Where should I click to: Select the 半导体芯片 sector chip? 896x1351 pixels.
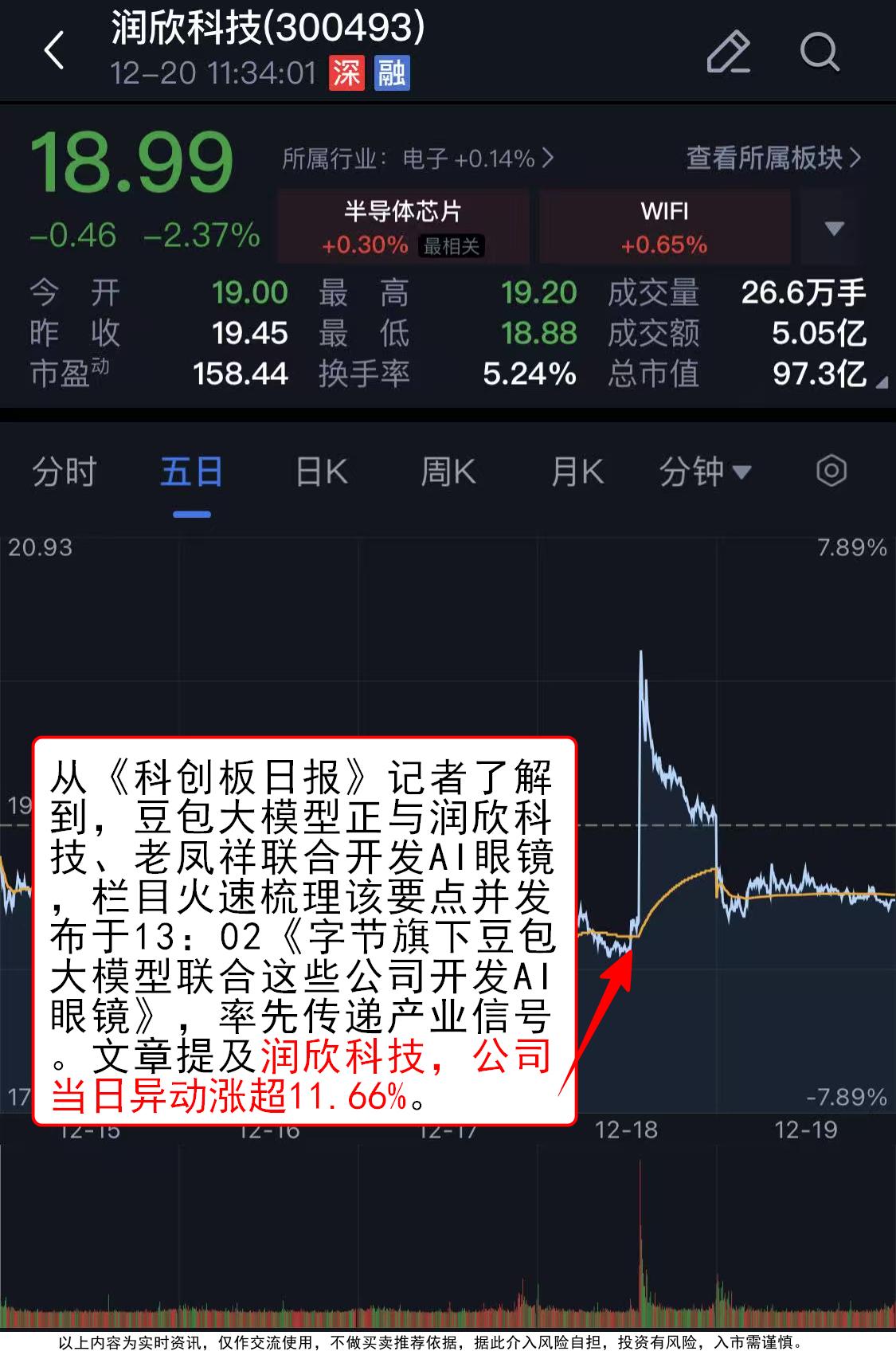pyautogui.click(x=403, y=227)
